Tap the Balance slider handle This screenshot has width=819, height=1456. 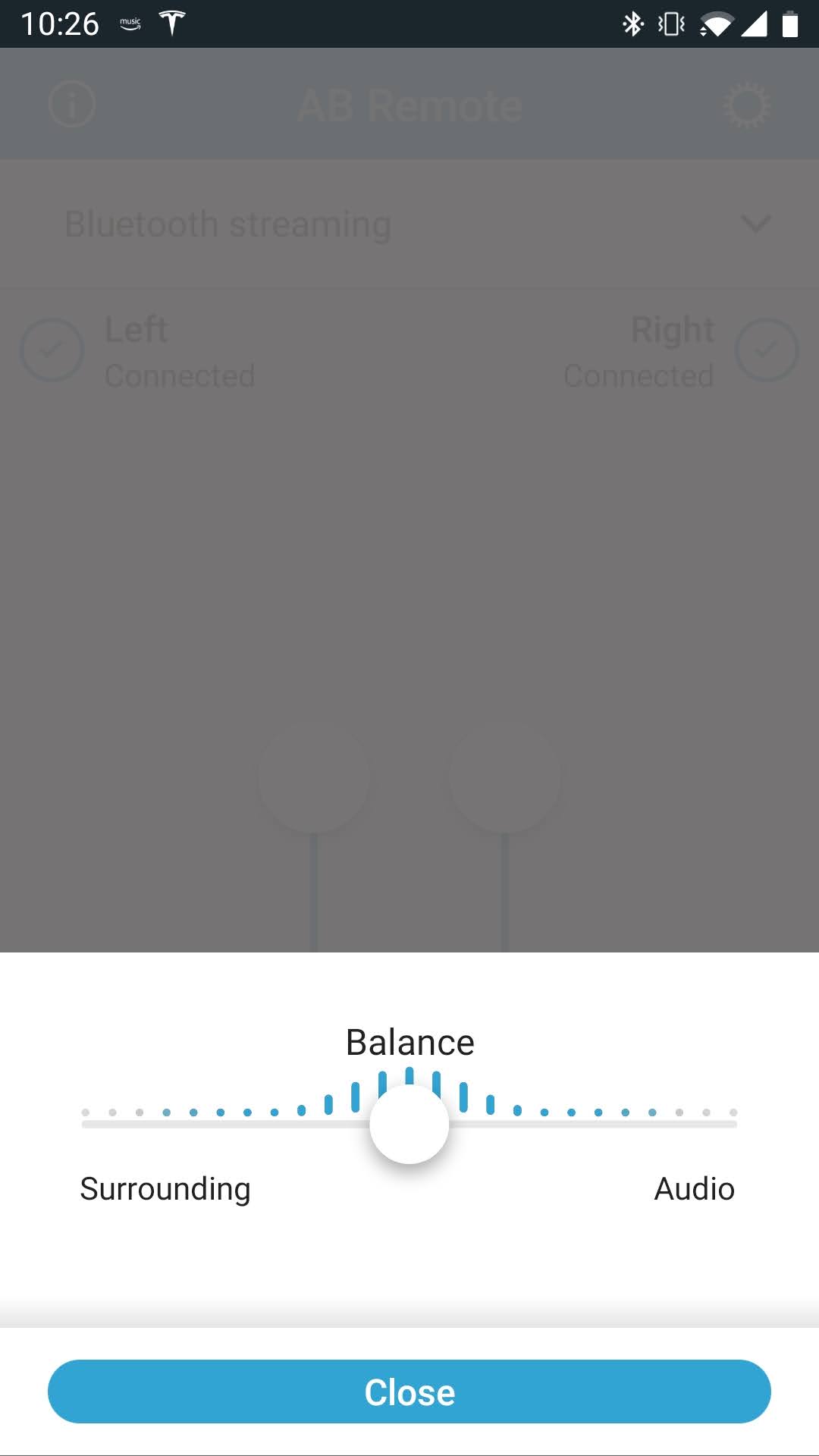[409, 1125]
